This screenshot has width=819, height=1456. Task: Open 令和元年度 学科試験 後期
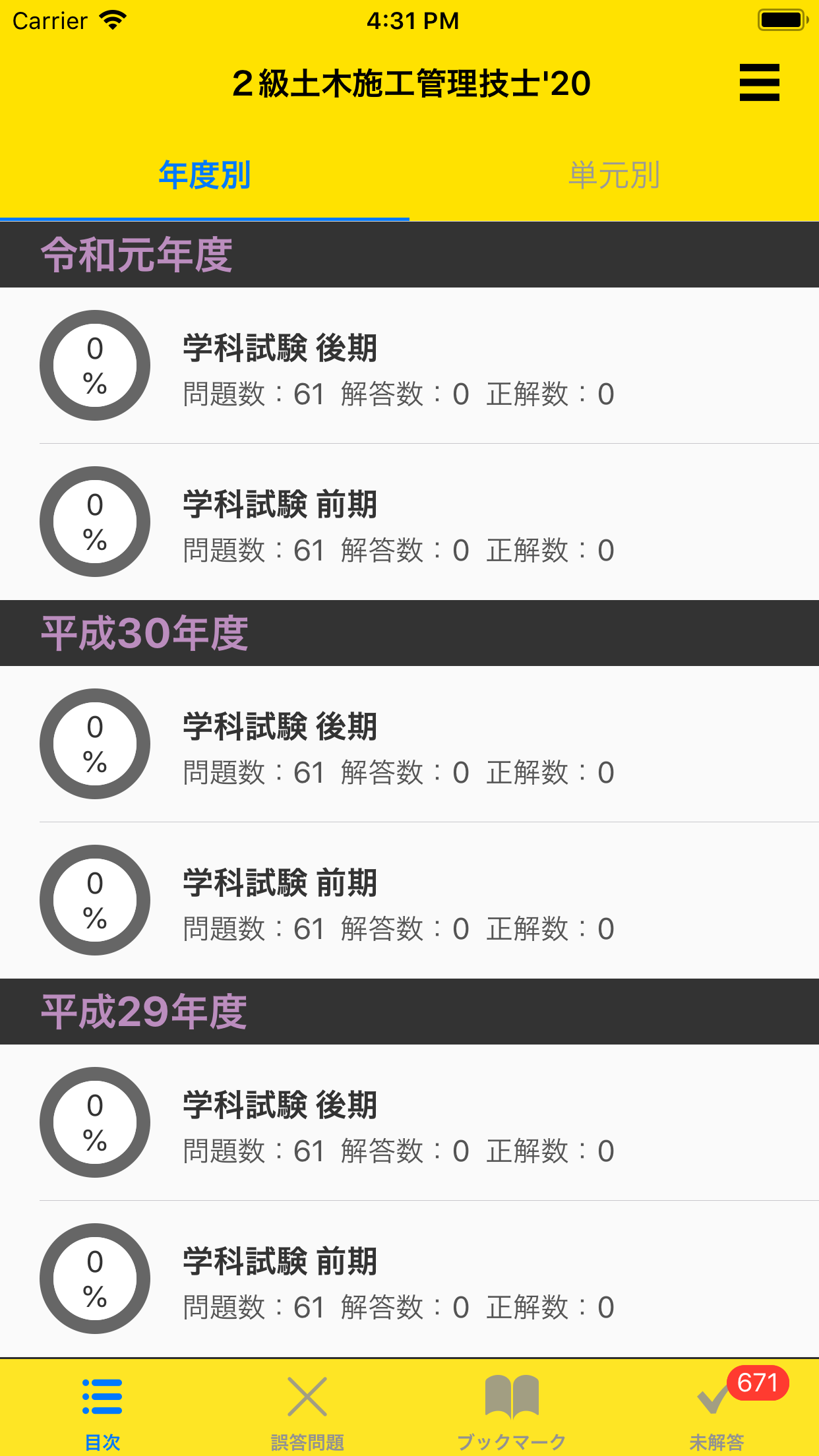point(409,365)
